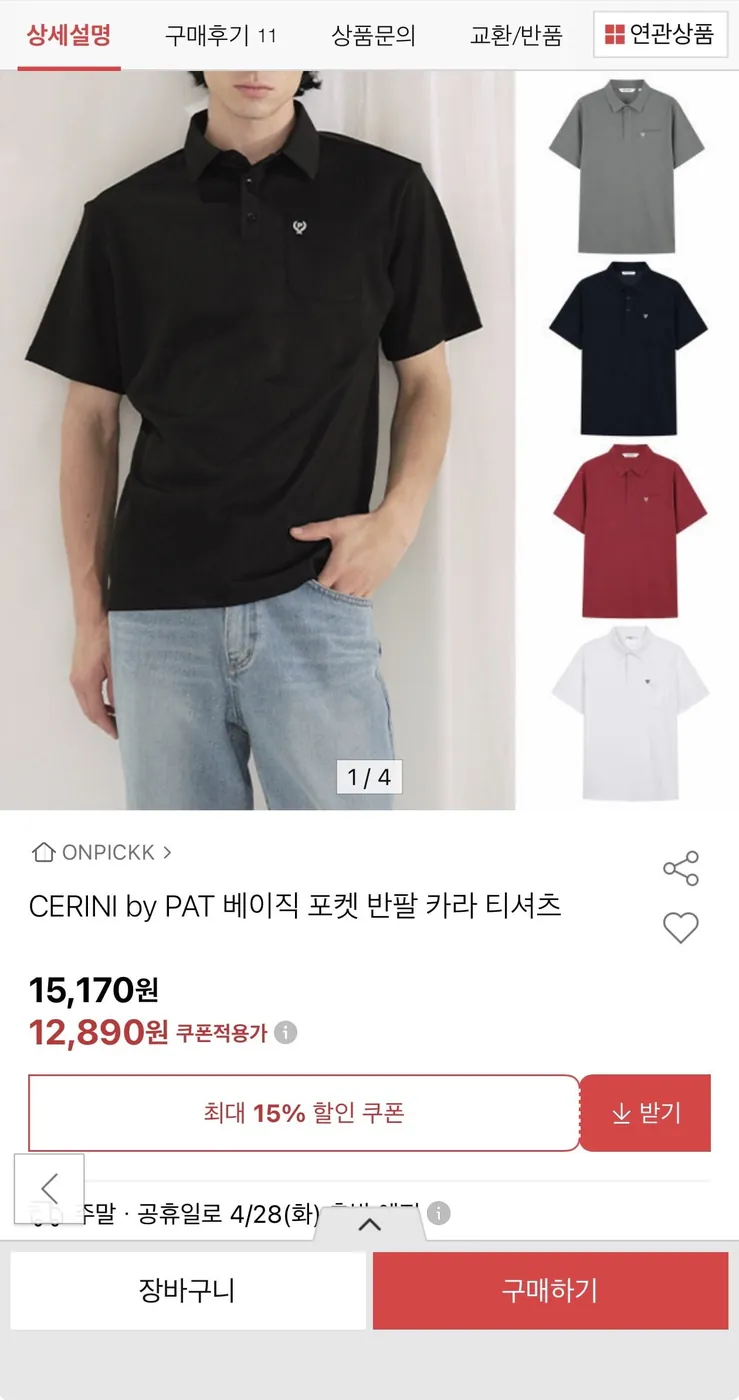Click the back chevron above delivery info
This screenshot has height=1400, width=739.
point(51,1187)
